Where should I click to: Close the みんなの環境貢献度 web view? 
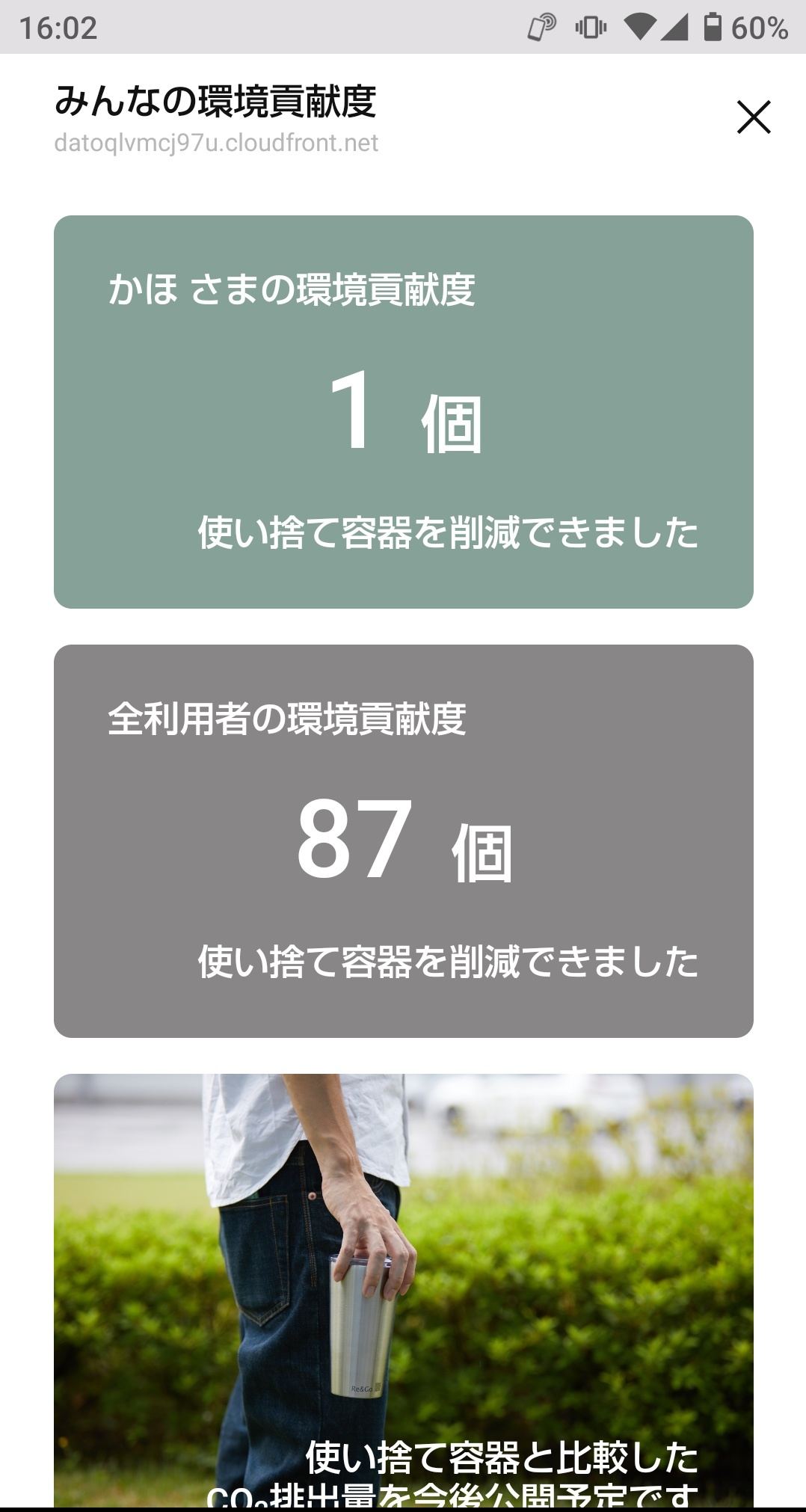(x=753, y=117)
